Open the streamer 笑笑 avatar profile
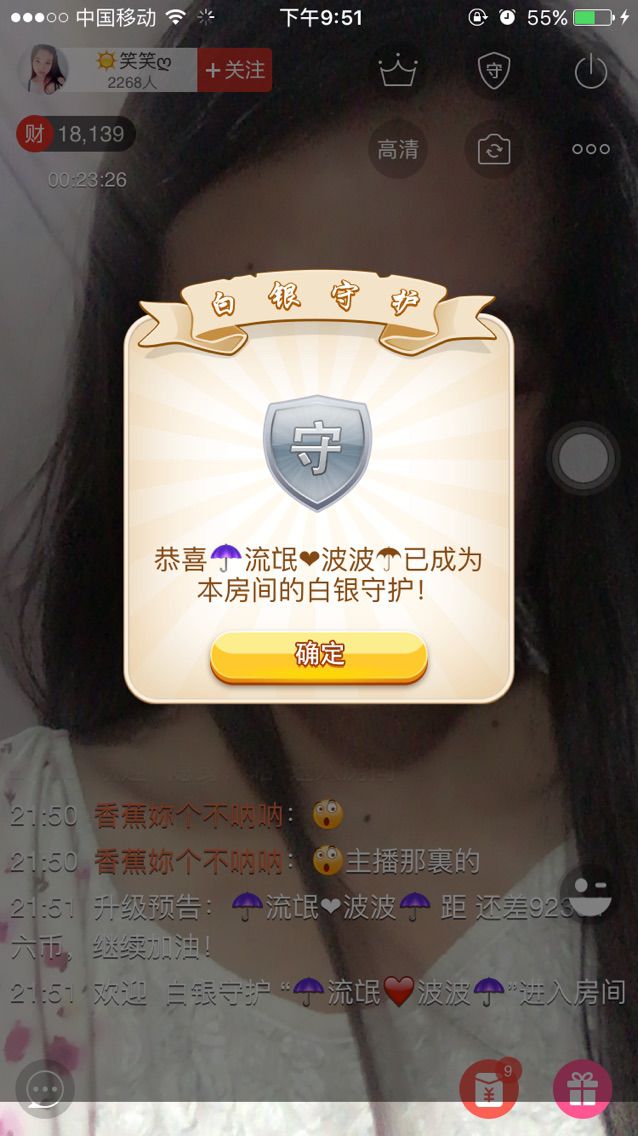Screen dimensions: 638x1136 click(x=44, y=69)
